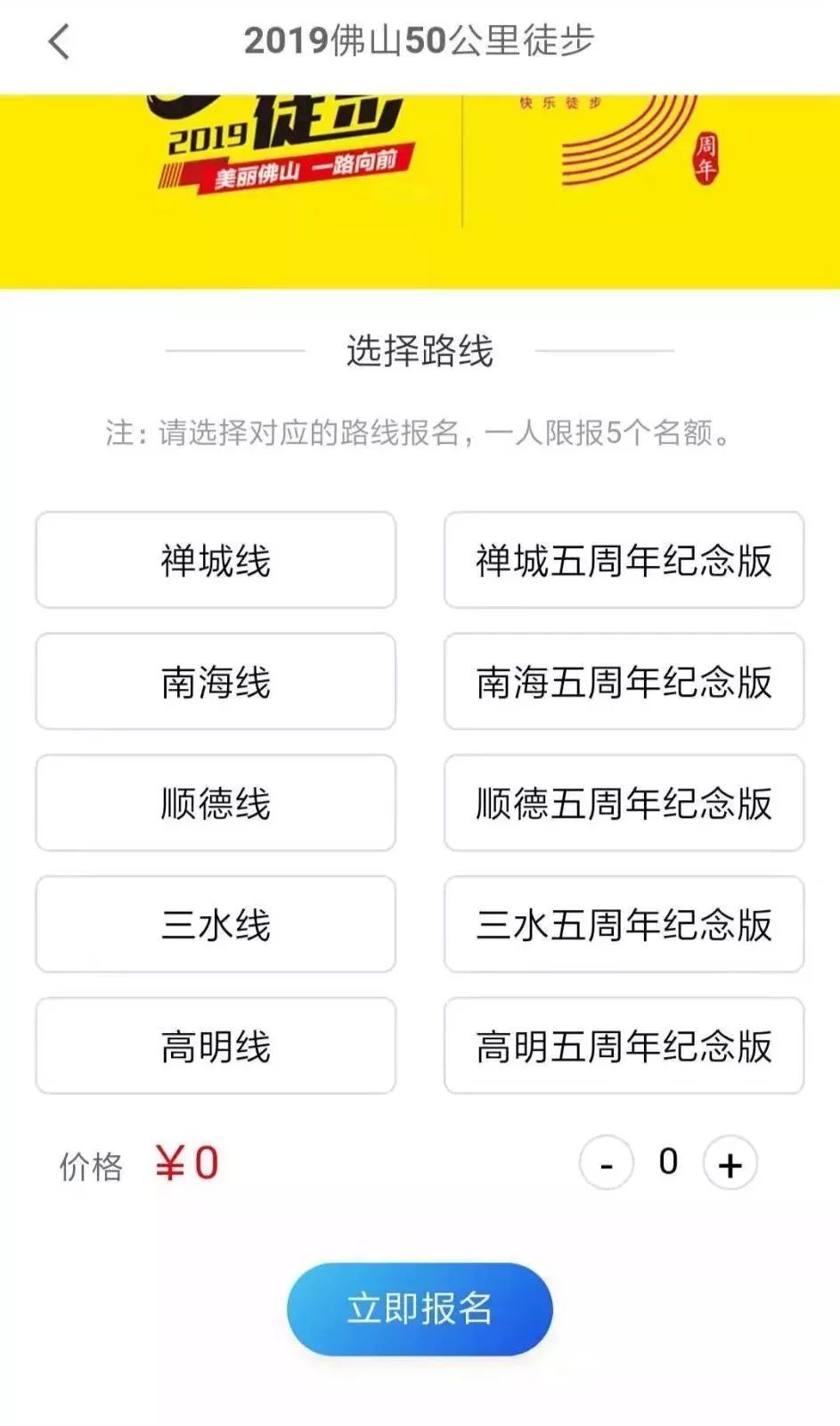The image size is (840, 1426).
Task: Pick the 南海五周年纪念版 option
Action: click(x=624, y=682)
